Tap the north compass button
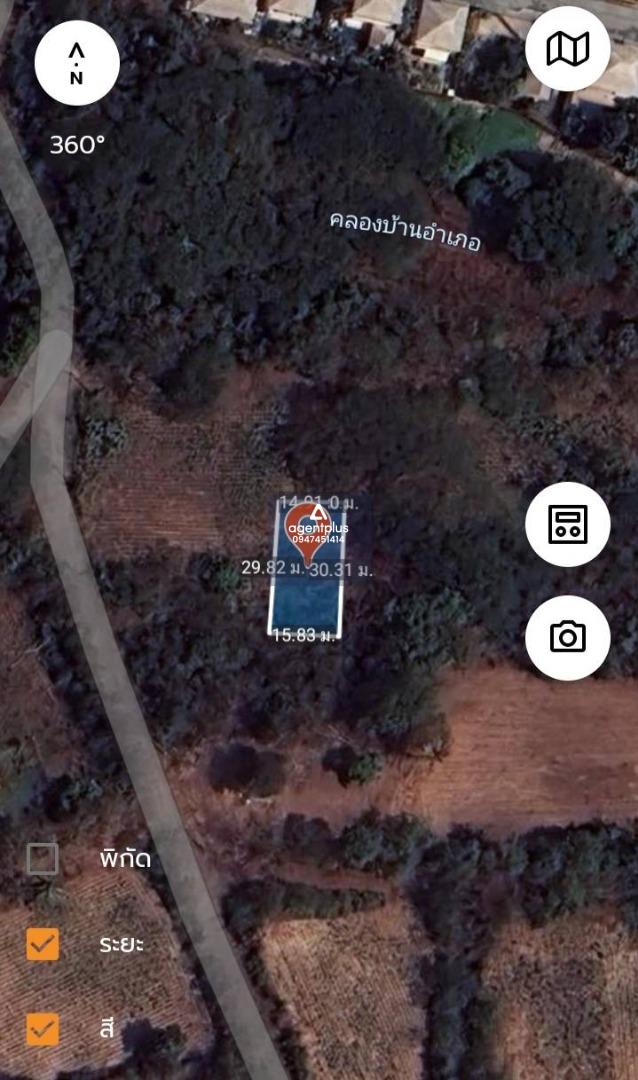 click(77, 63)
